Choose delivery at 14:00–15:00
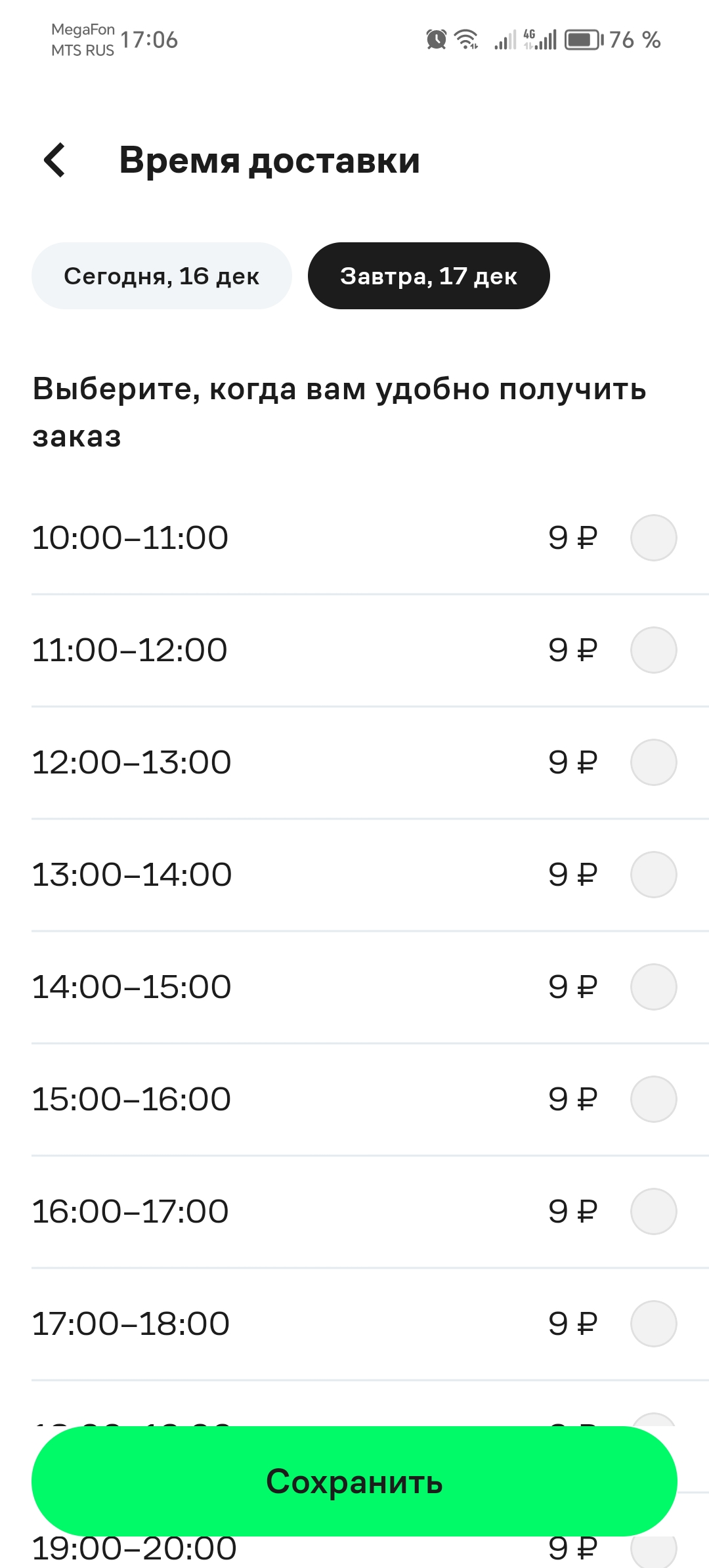Viewport: 709px width, 1568px height. point(354,987)
